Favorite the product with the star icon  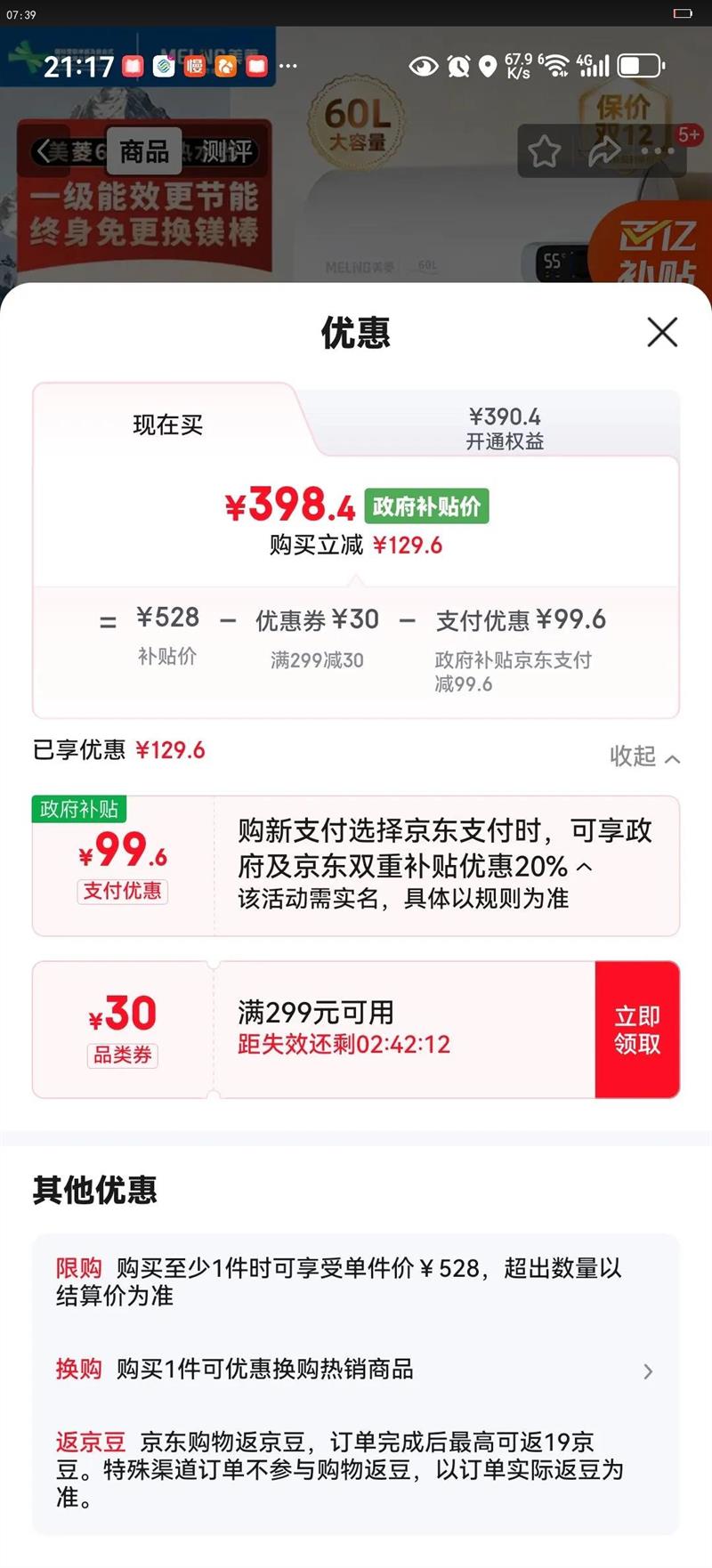click(544, 151)
